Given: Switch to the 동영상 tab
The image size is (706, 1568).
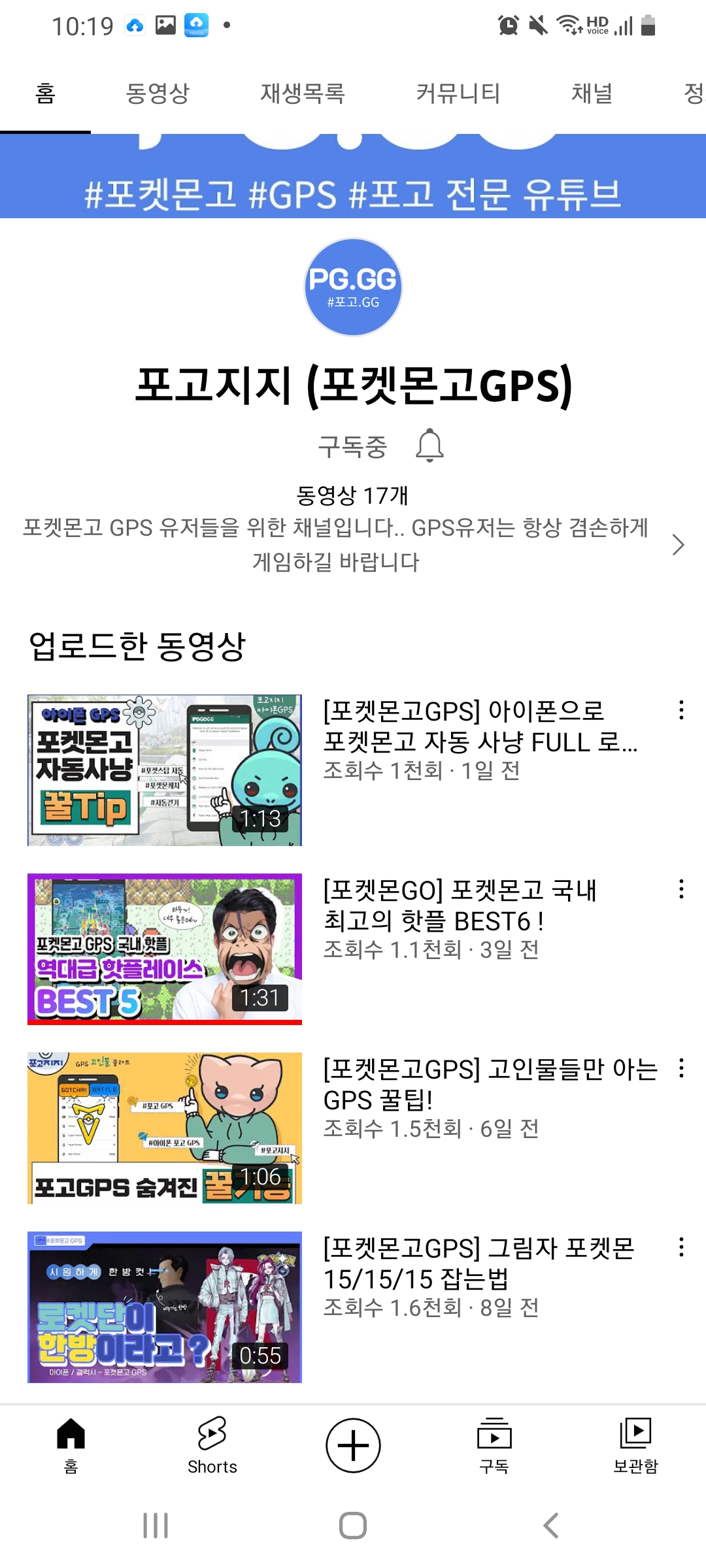Looking at the screenshot, I should [x=157, y=93].
